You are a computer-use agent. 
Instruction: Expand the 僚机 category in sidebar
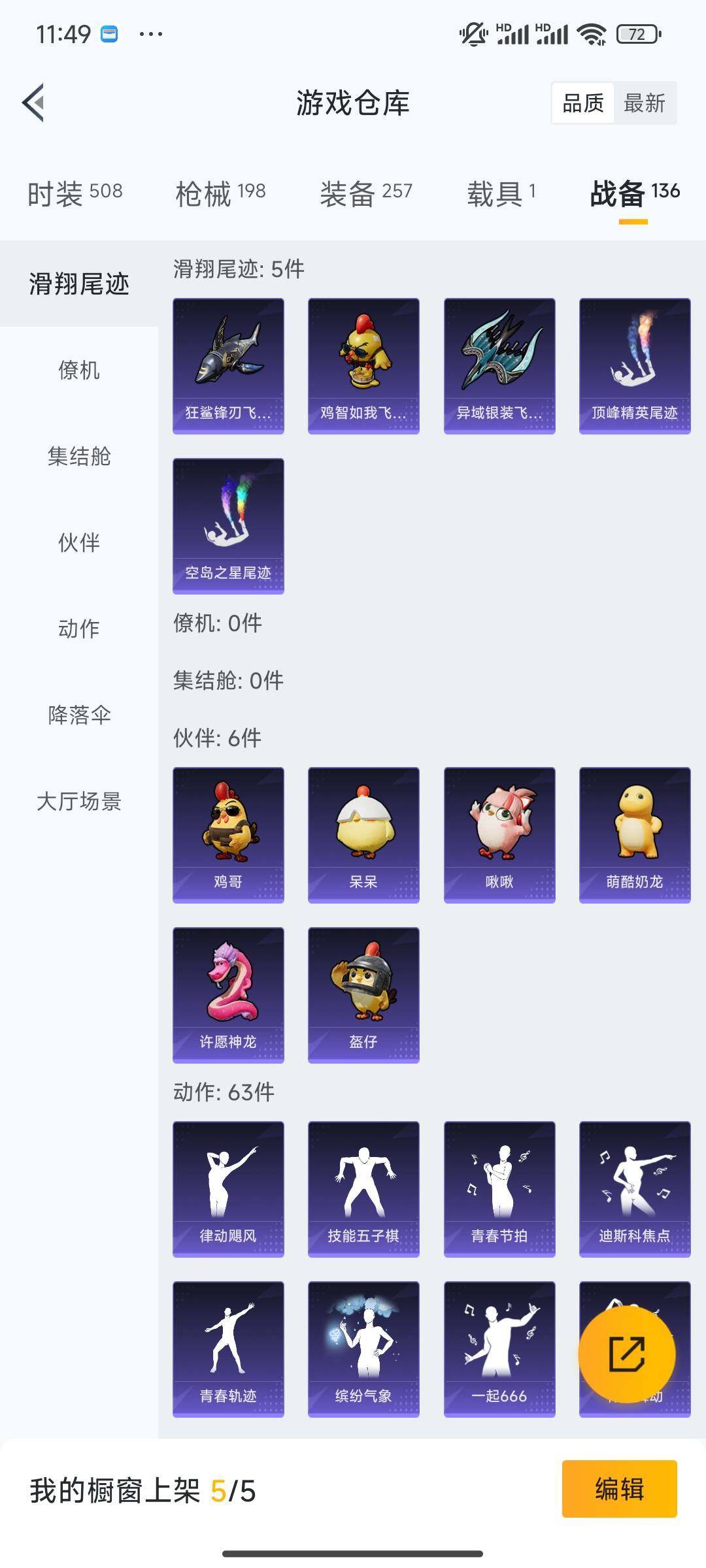point(78,371)
